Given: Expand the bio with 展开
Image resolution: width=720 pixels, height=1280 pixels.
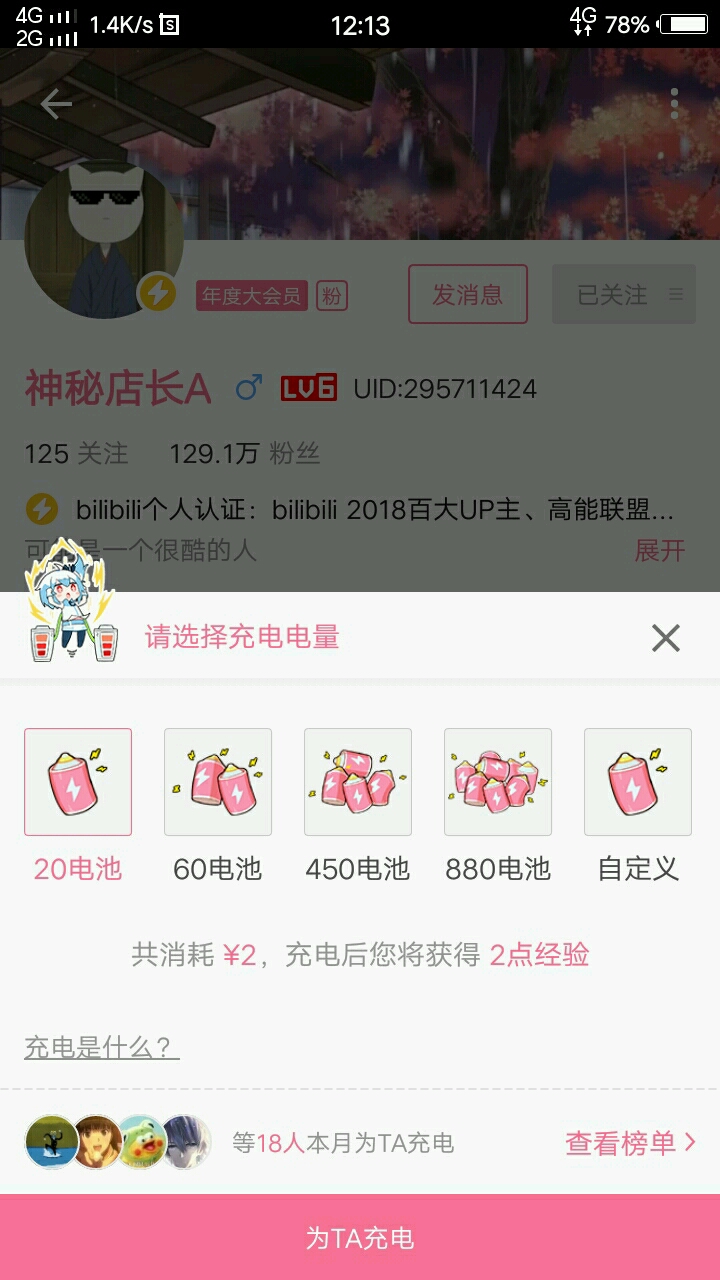Looking at the screenshot, I should [660, 550].
